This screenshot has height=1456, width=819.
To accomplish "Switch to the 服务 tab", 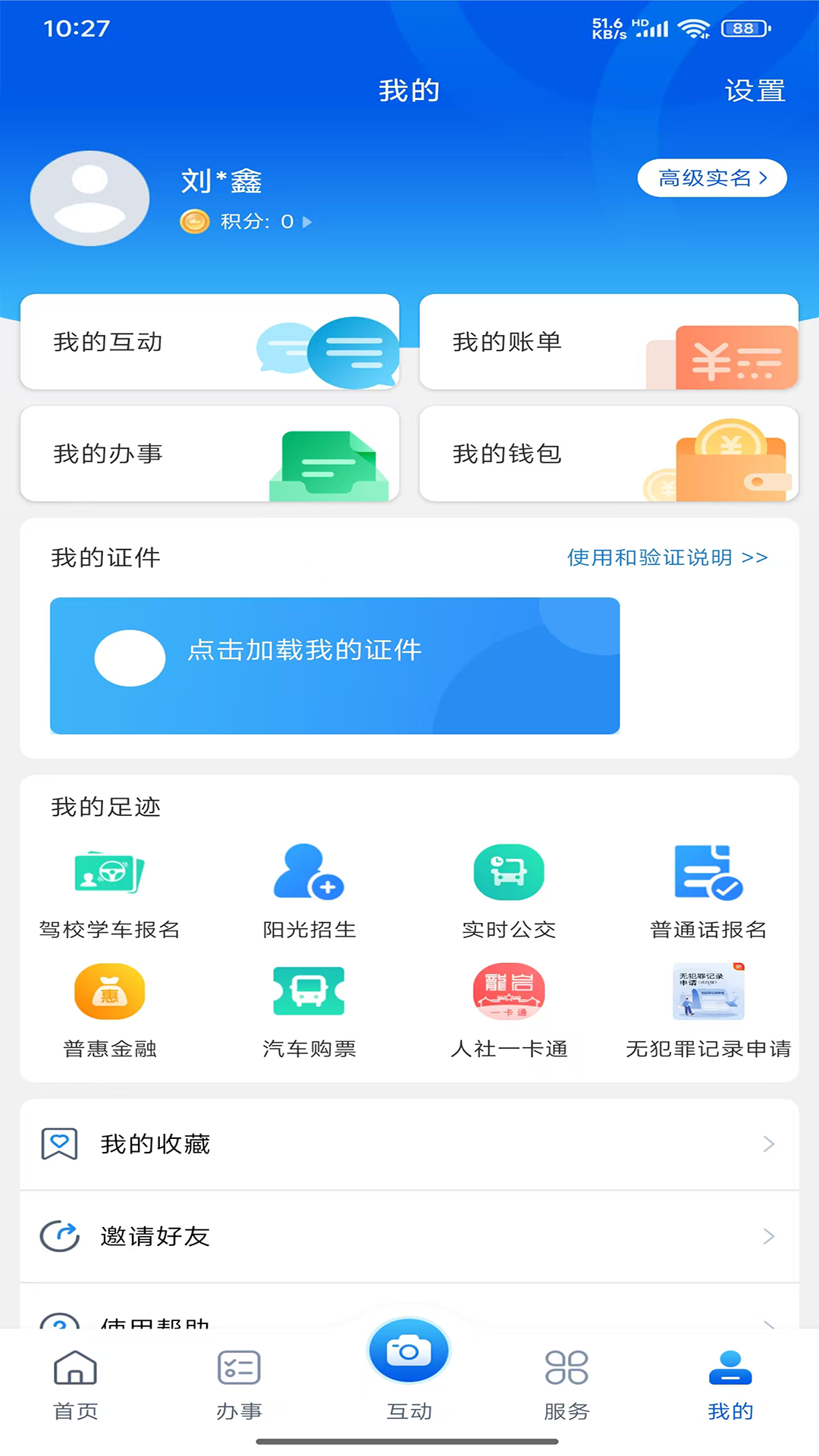I will click(566, 1382).
